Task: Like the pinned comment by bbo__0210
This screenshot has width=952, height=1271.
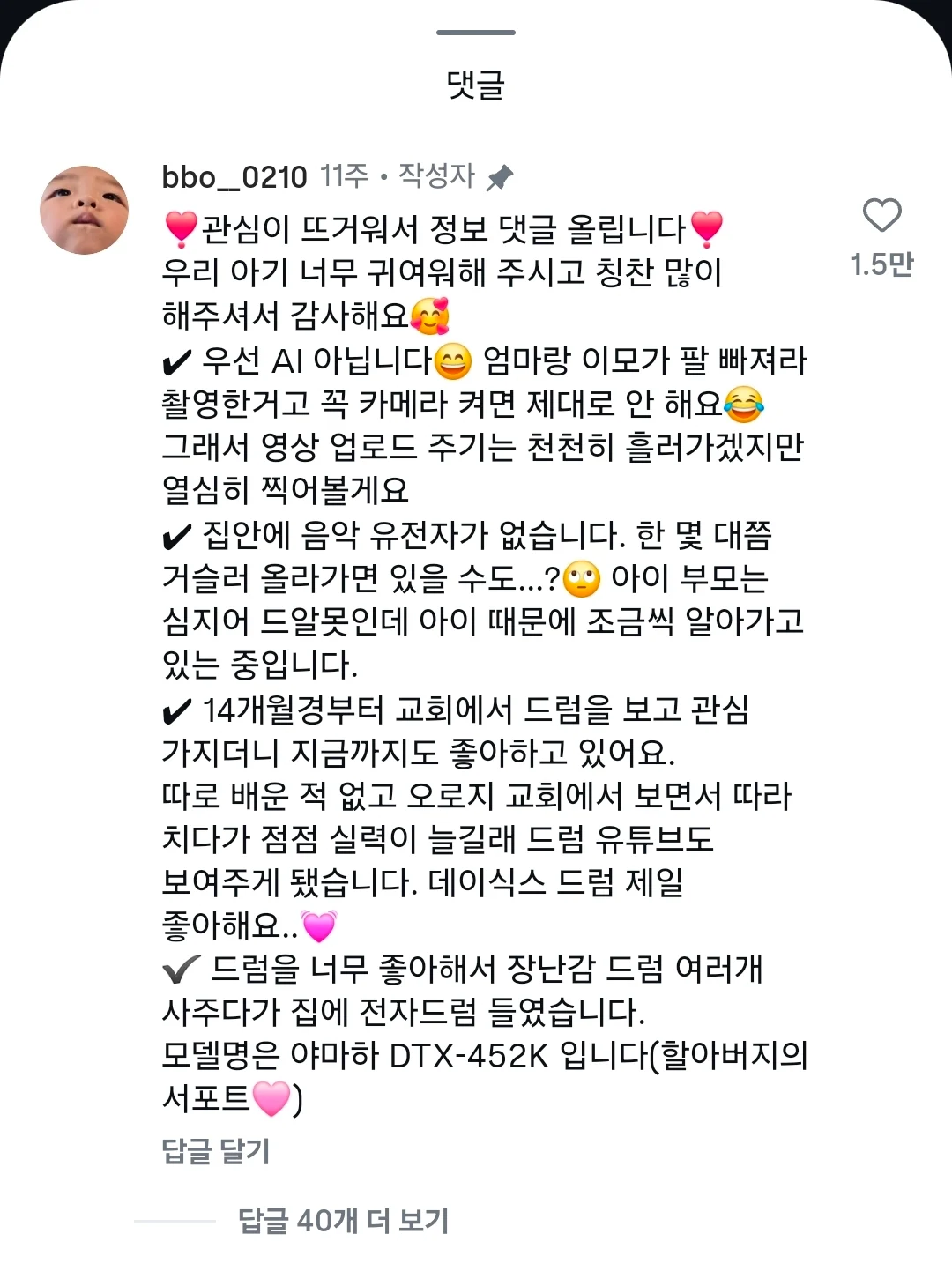Action: click(x=881, y=216)
